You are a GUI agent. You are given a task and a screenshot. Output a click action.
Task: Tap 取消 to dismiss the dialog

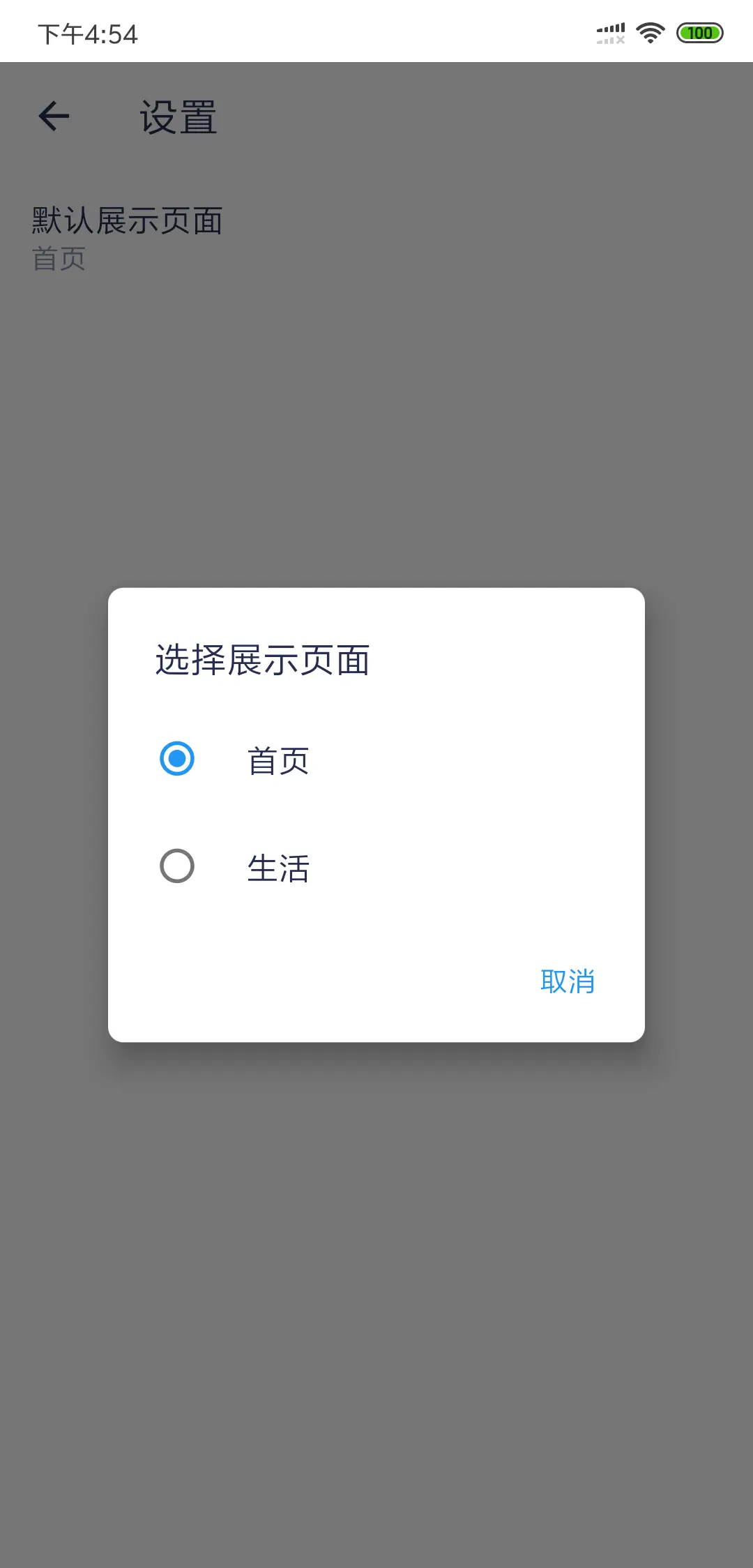[567, 981]
